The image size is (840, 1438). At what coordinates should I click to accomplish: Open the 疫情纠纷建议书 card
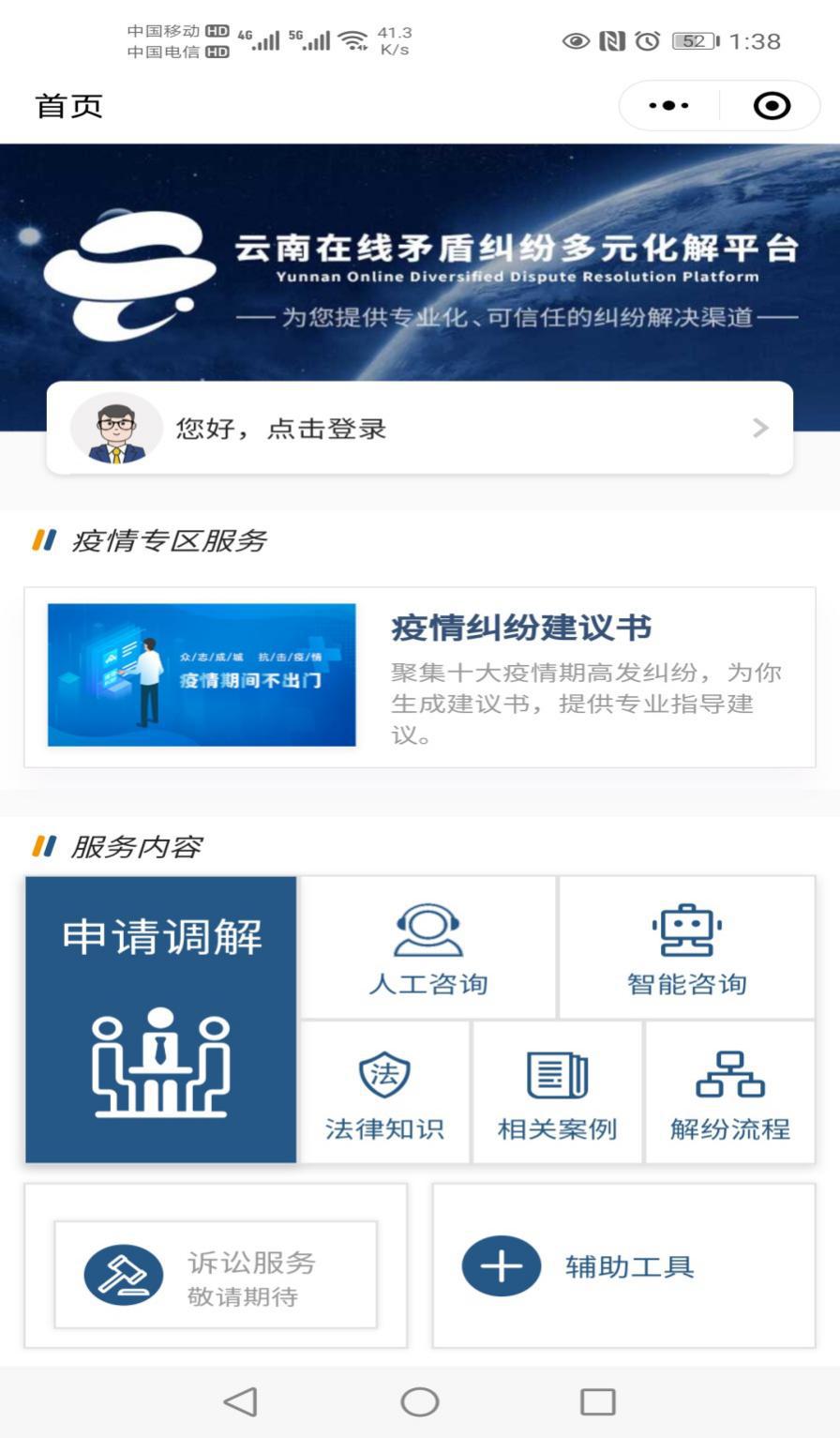pyautogui.click(x=420, y=677)
